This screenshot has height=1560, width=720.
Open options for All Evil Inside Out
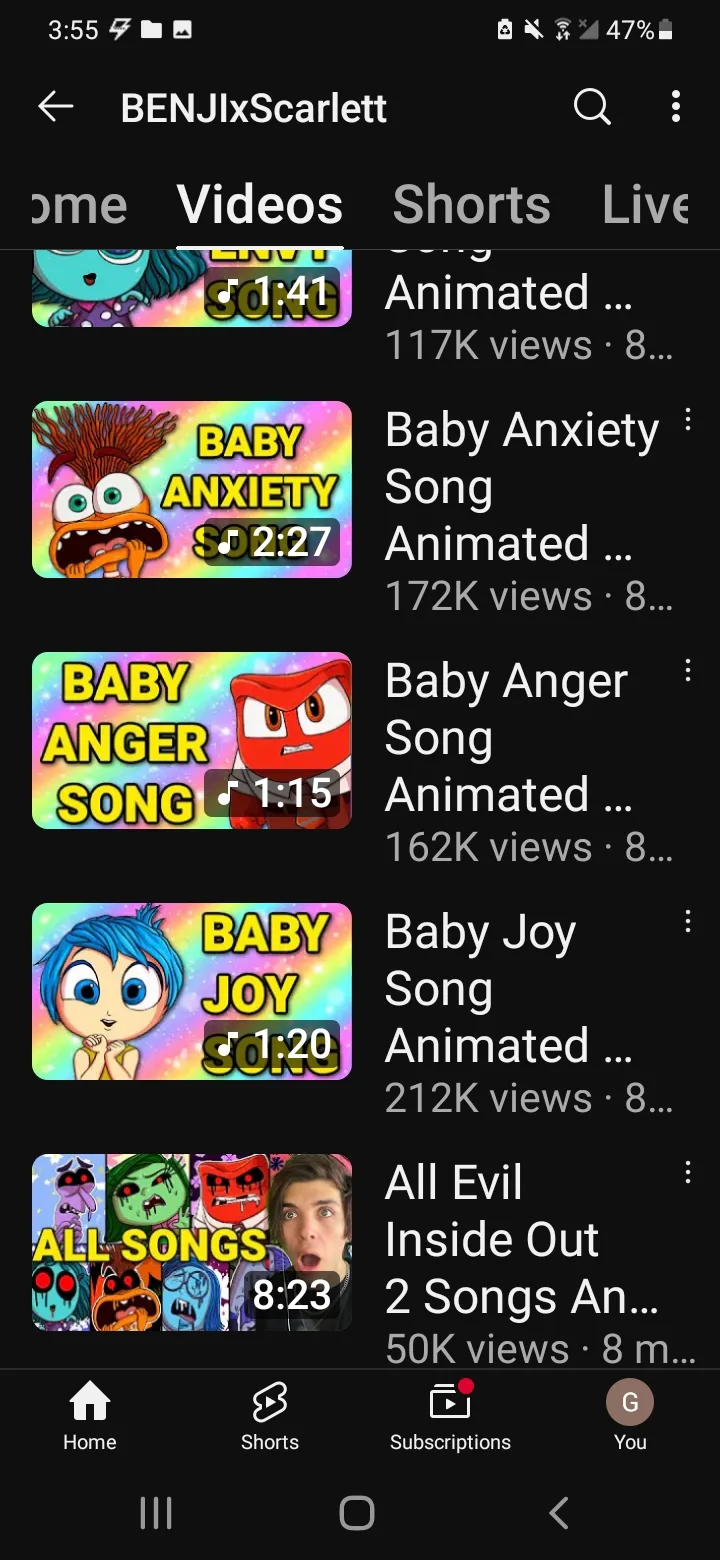[688, 1173]
